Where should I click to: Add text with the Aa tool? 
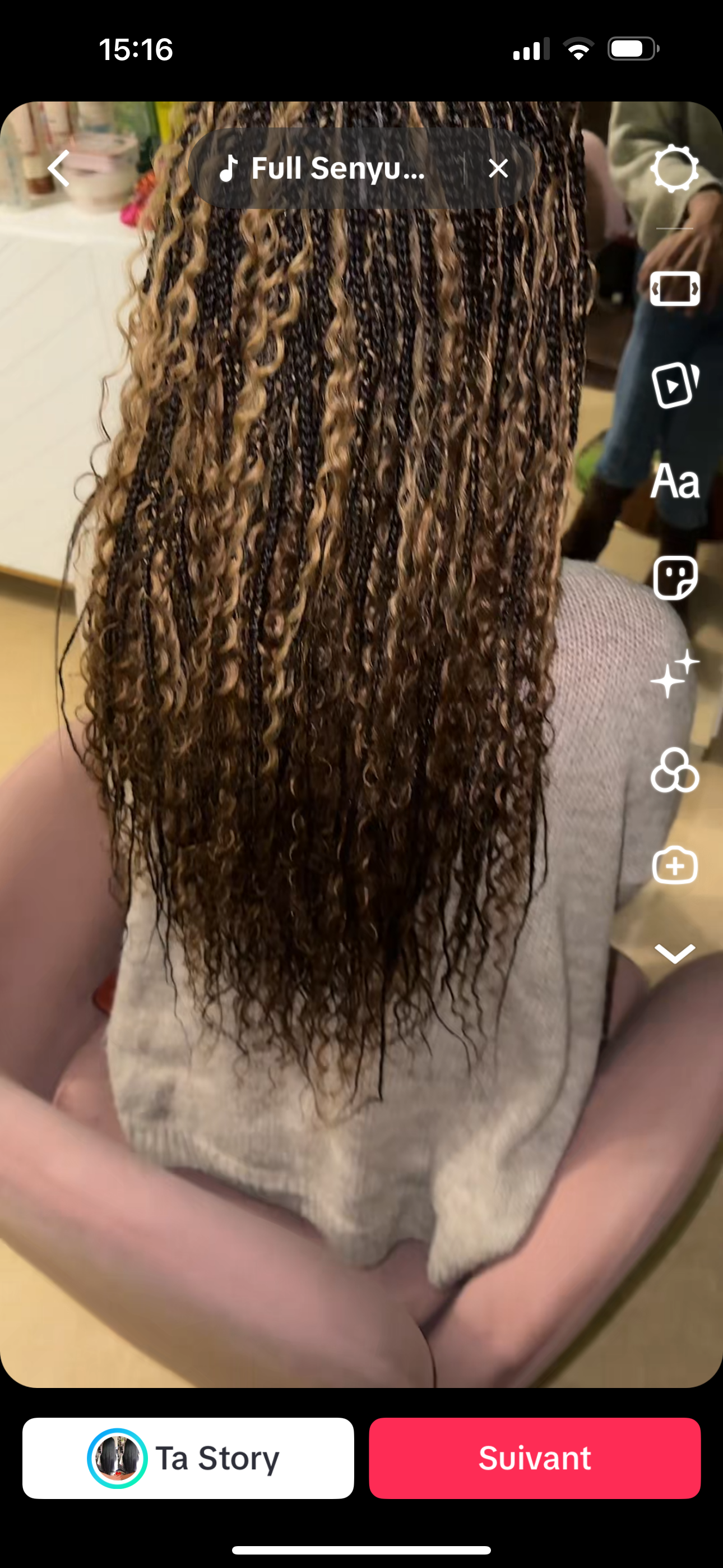tap(674, 482)
